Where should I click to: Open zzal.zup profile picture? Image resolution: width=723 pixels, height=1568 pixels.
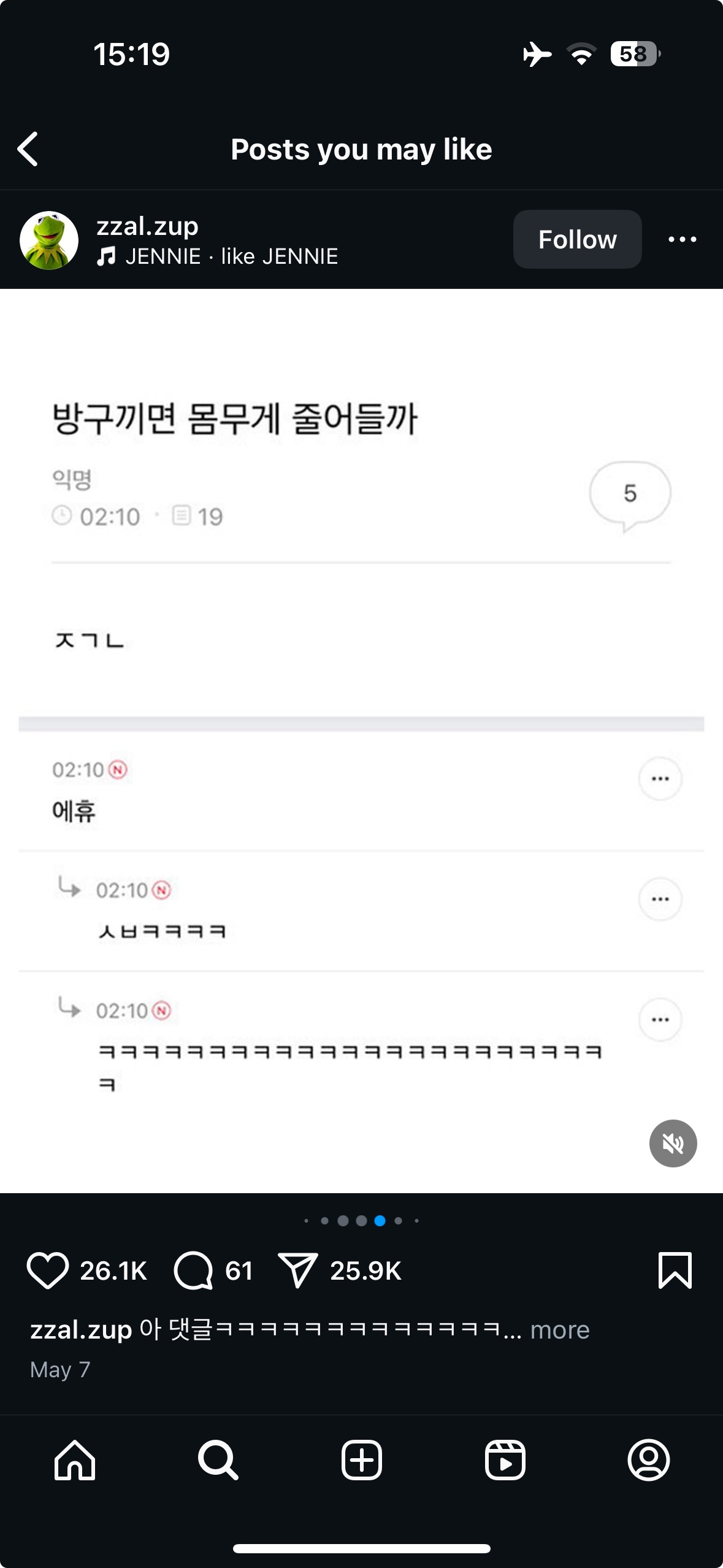49,240
